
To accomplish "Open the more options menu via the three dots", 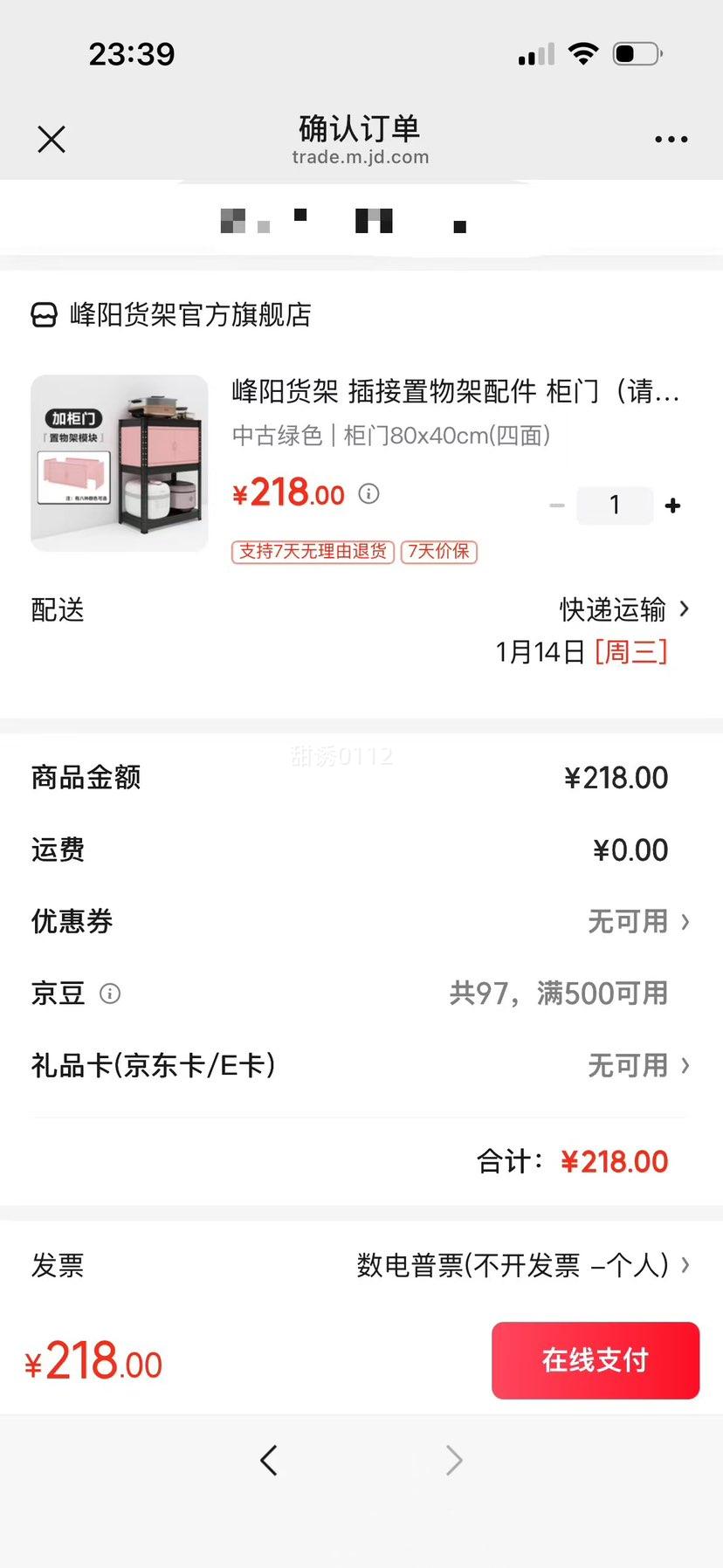I will pos(671,139).
